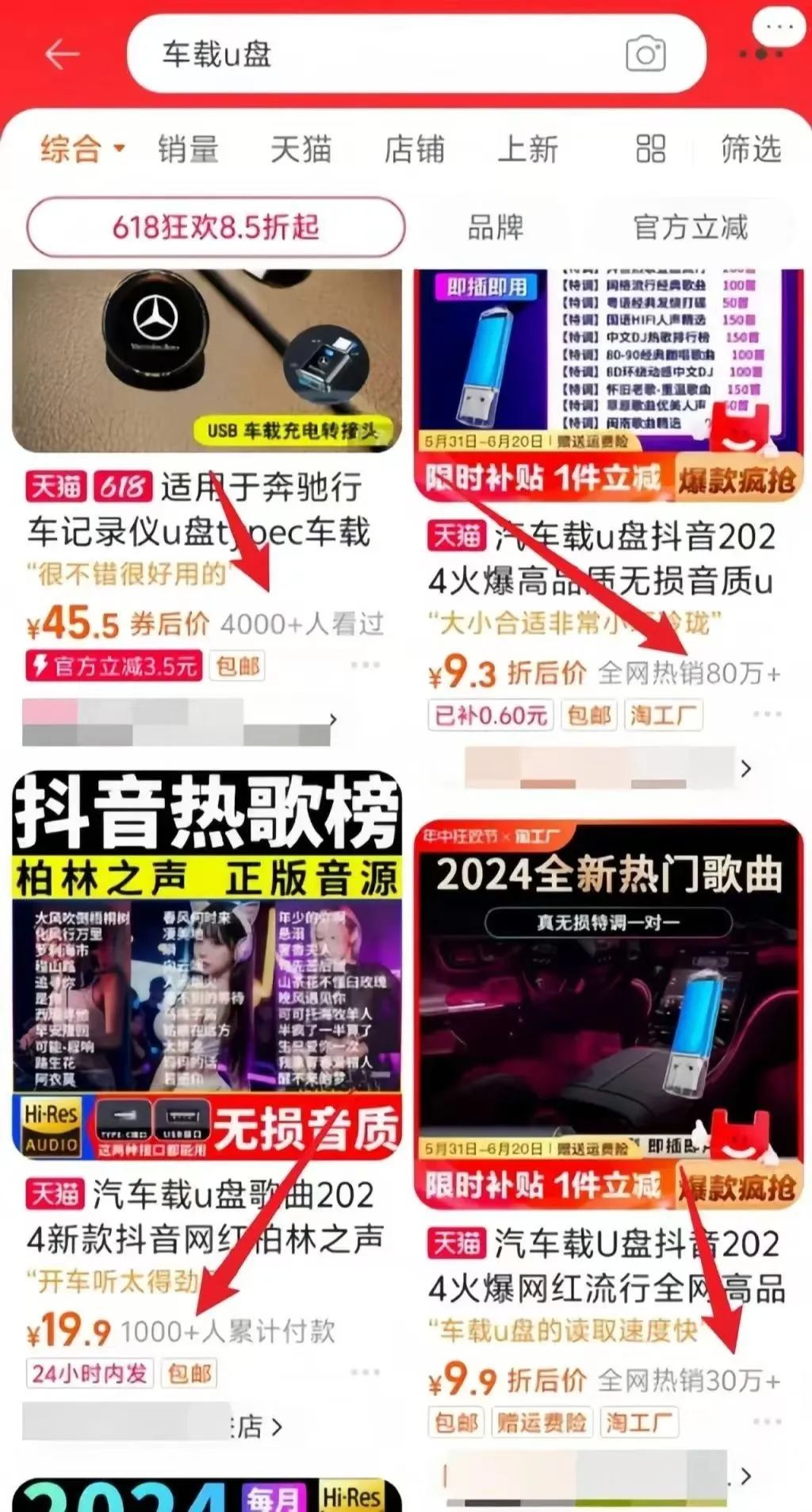Select the 品牌 filter chip

coord(495,228)
